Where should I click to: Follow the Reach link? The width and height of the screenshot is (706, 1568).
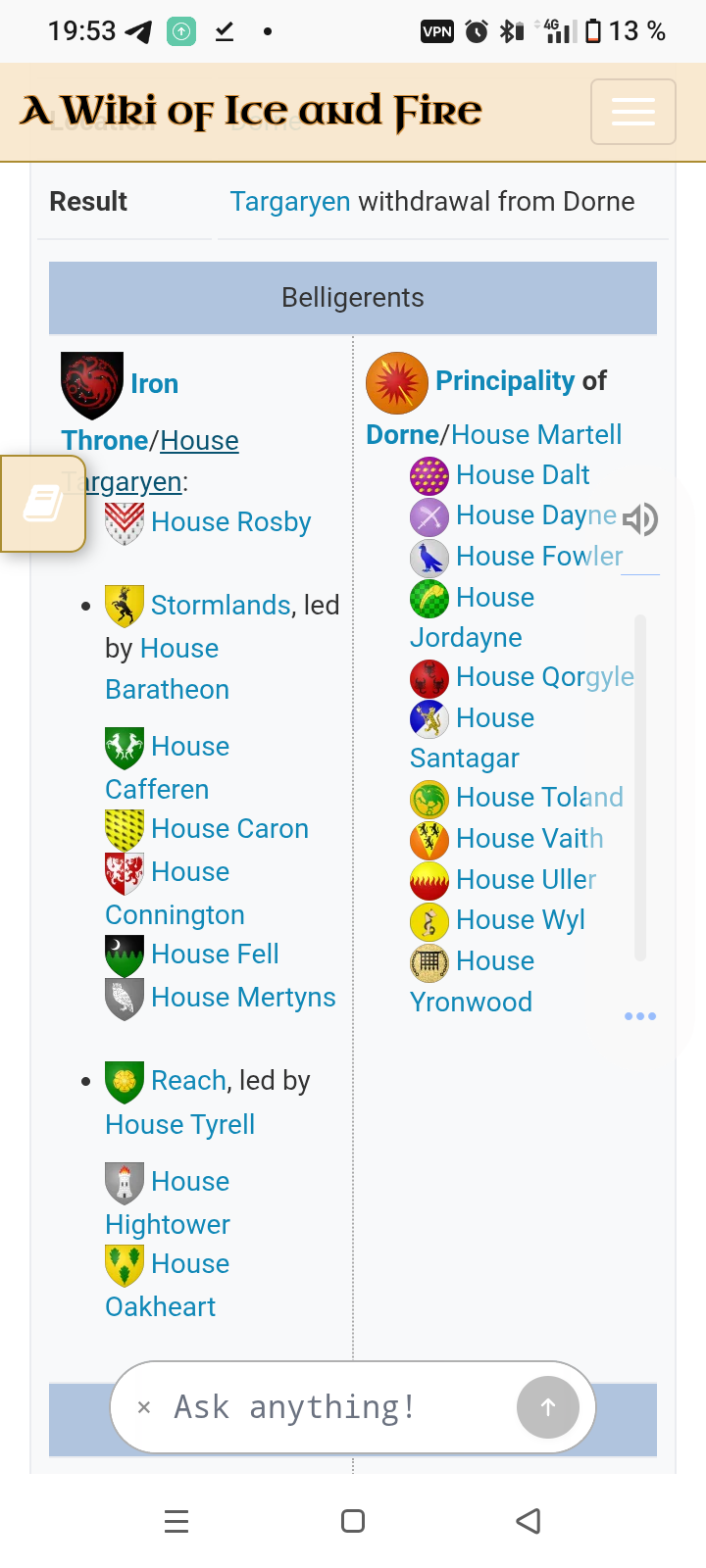(188, 1081)
